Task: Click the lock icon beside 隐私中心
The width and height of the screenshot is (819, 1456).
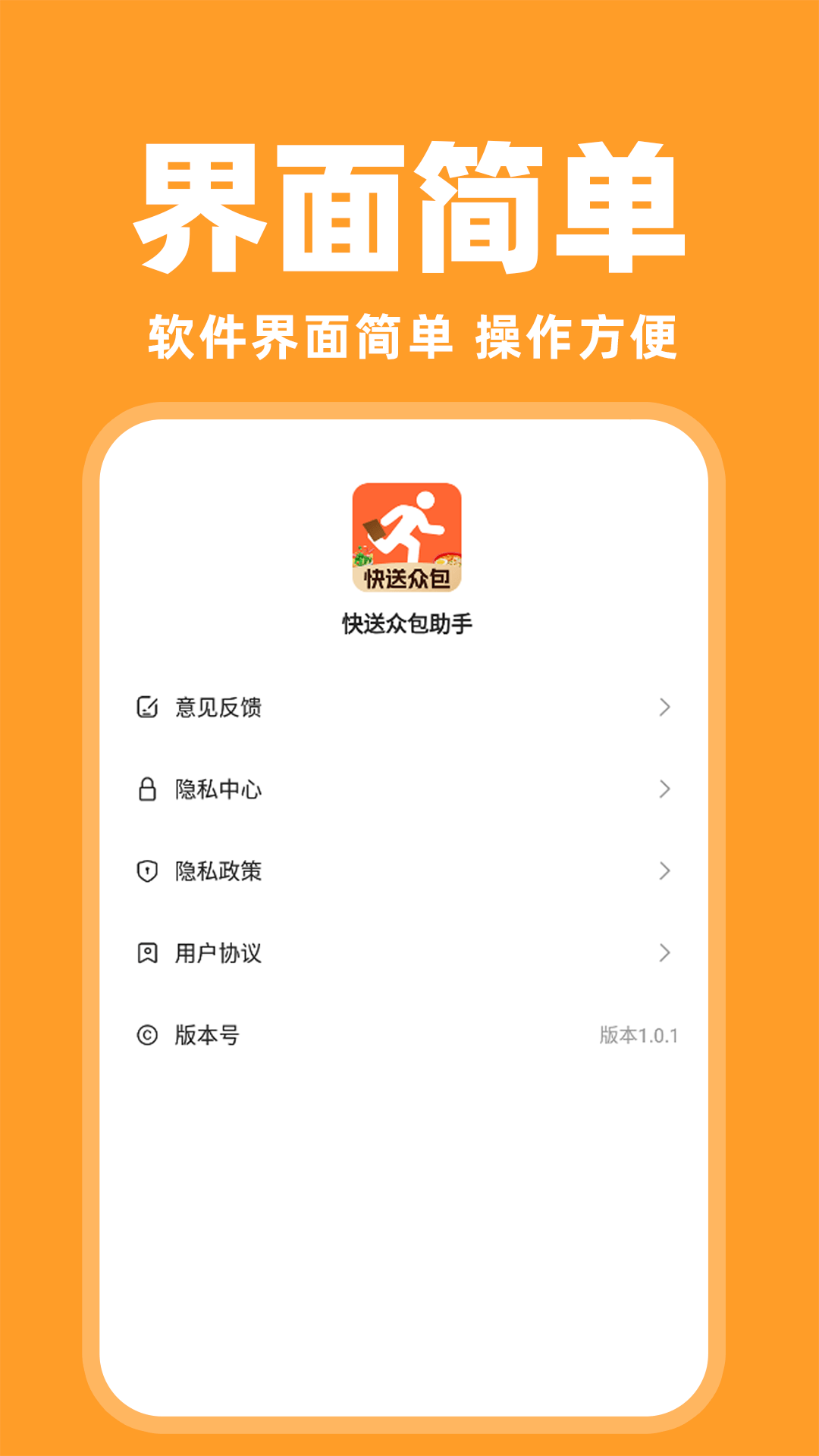Action: point(149,789)
